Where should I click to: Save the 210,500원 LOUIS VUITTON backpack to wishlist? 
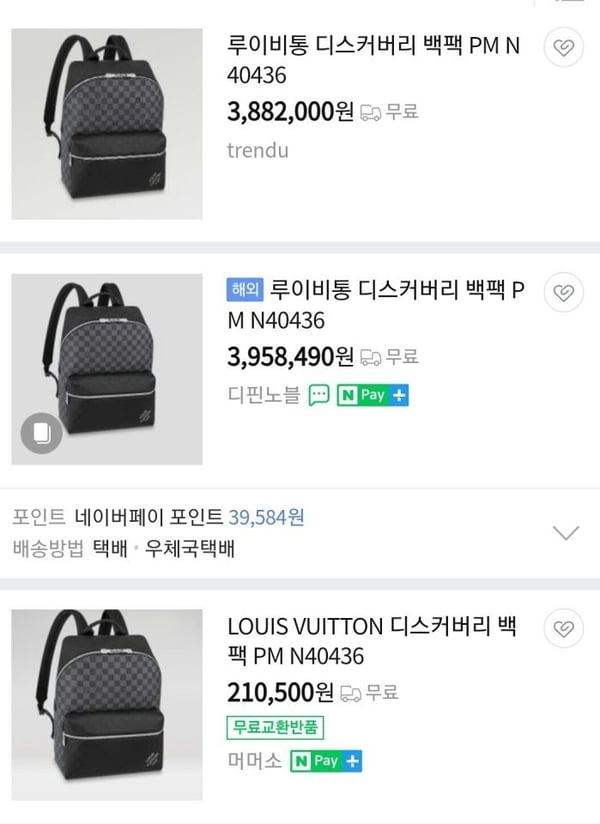pos(565,629)
